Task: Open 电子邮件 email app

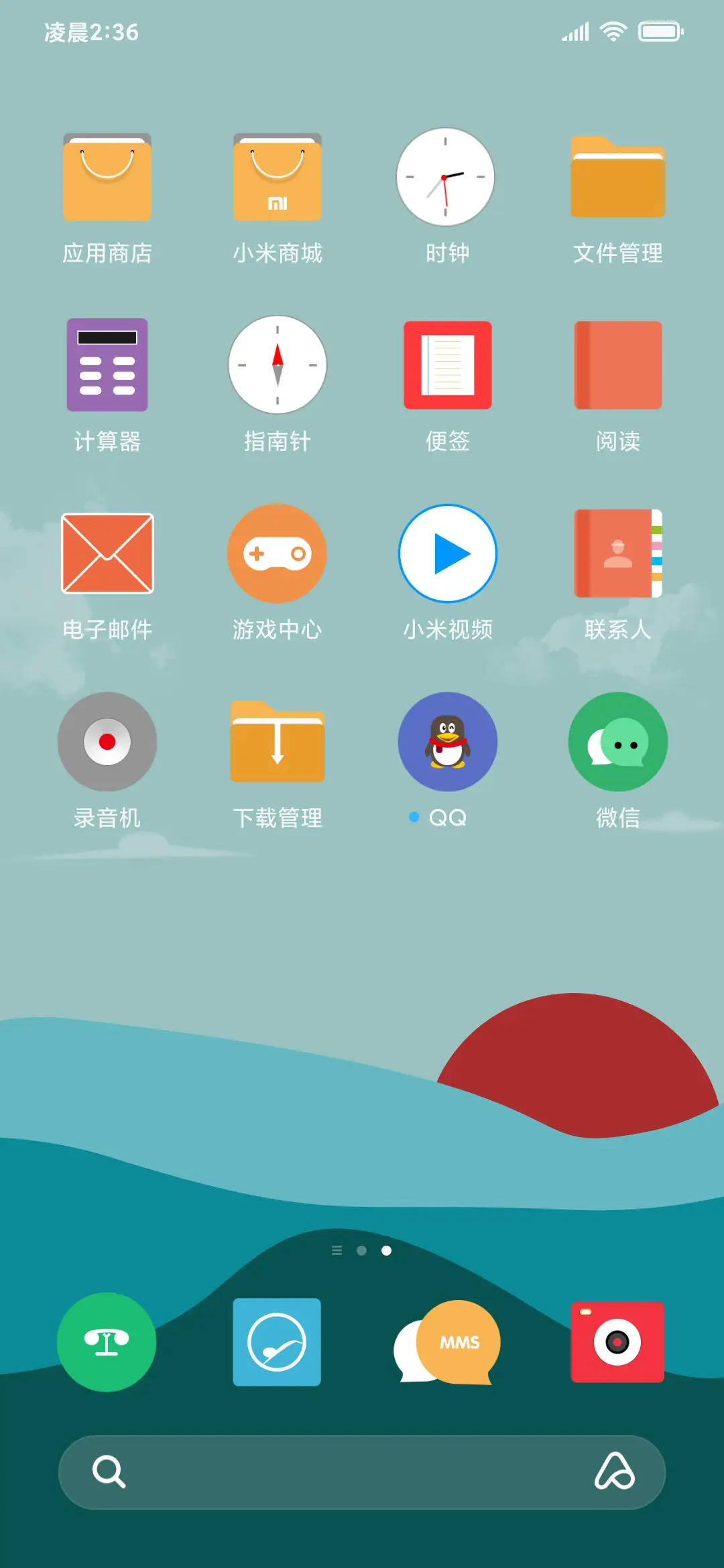Action: point(107,553)
